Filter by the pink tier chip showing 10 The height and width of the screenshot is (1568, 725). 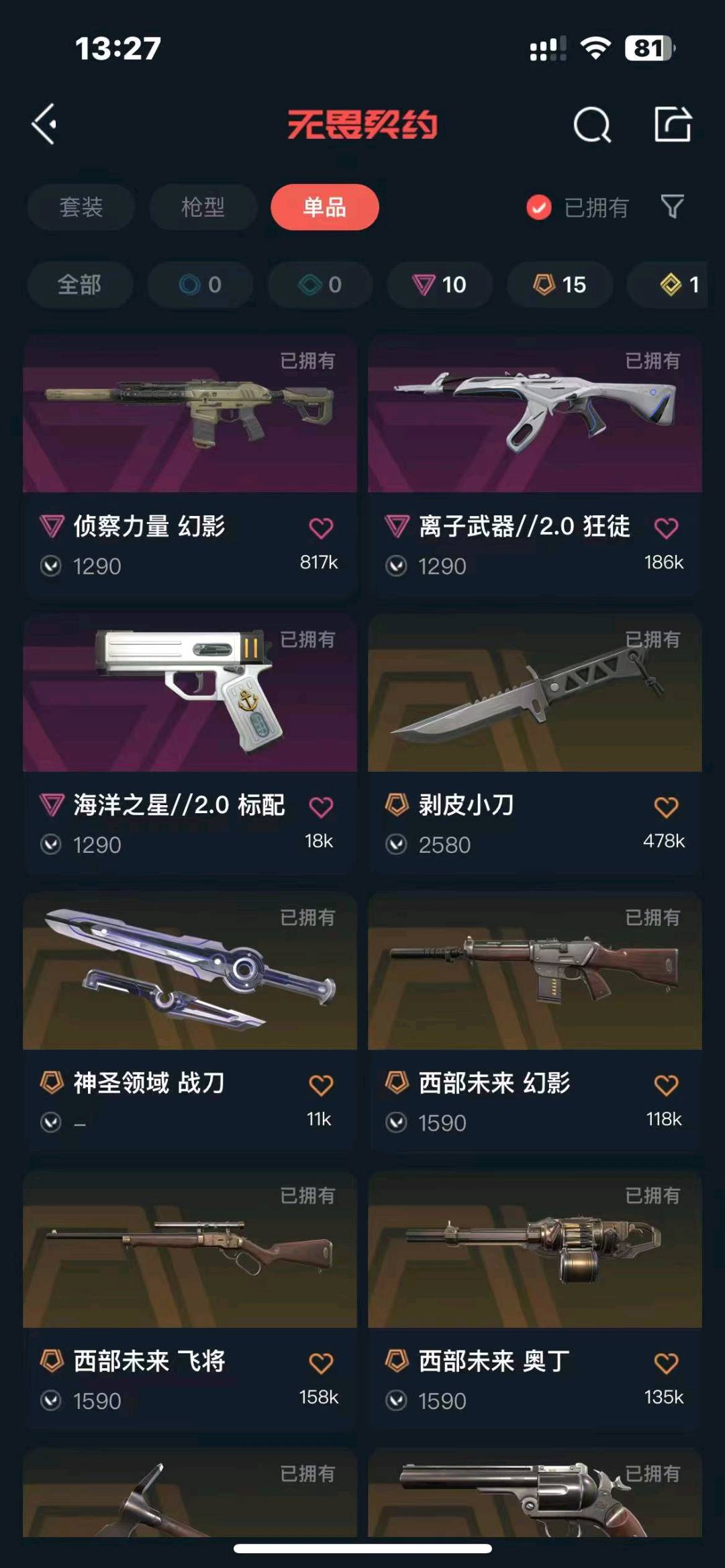click(x=440, y=285)
